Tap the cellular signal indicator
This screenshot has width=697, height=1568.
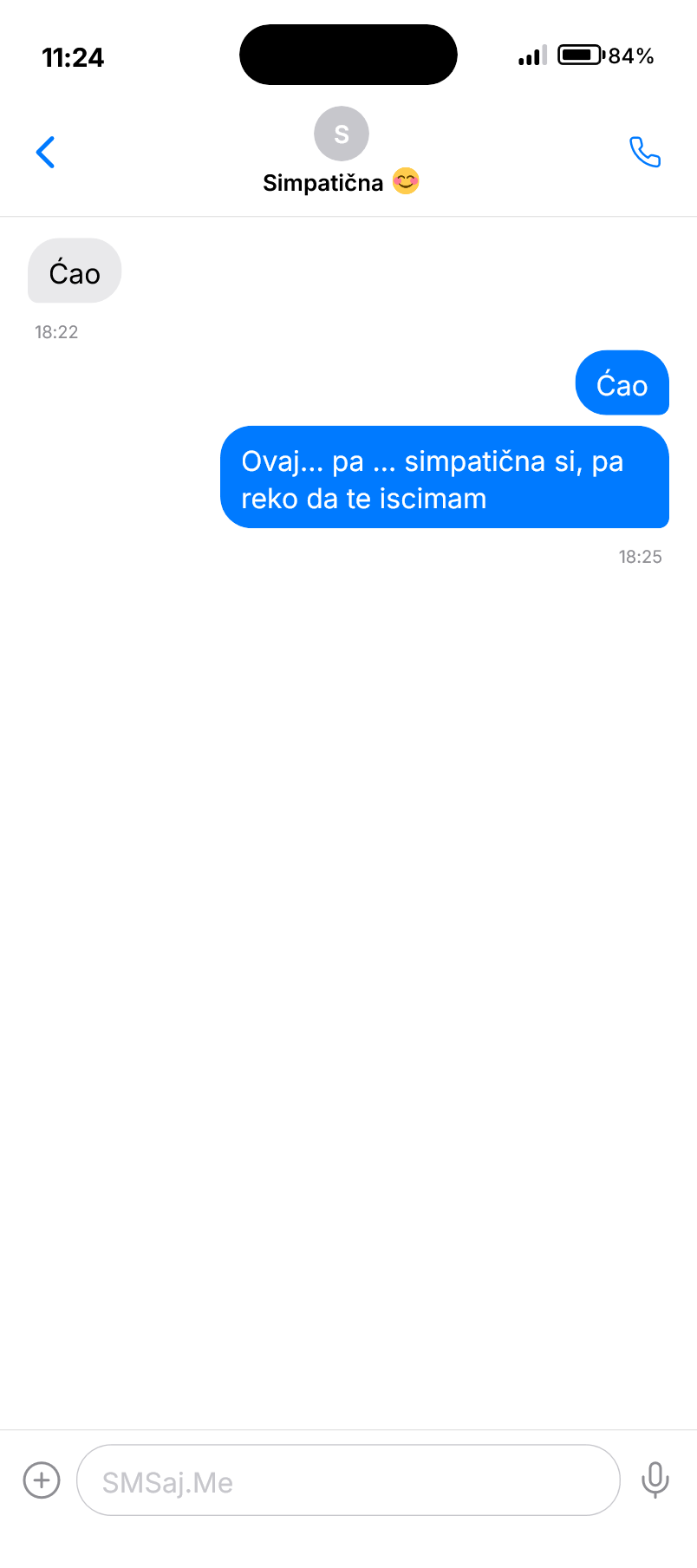pyautogui.click(x=530, y=54)
